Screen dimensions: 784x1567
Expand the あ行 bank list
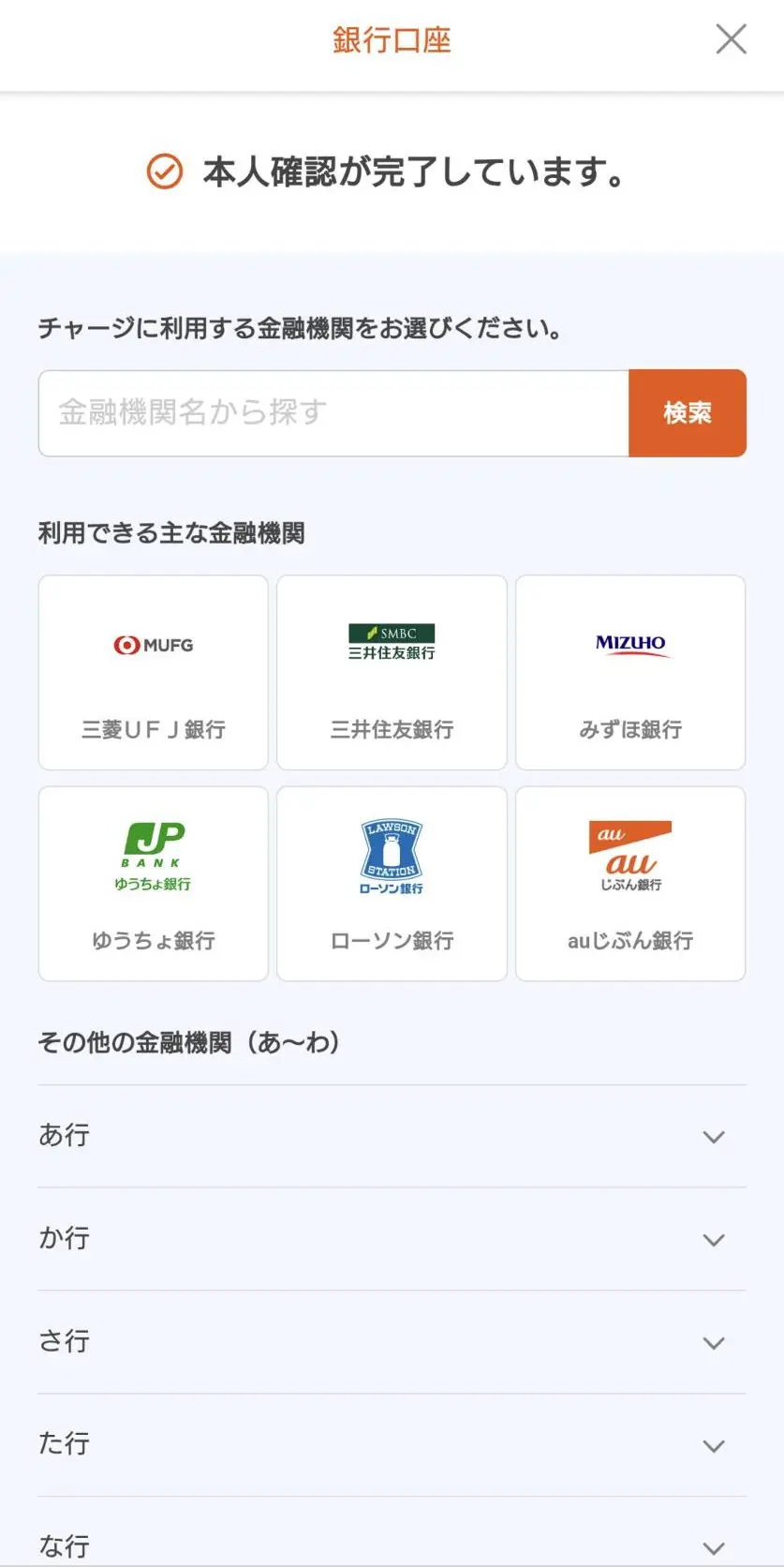click(392, 1137)
